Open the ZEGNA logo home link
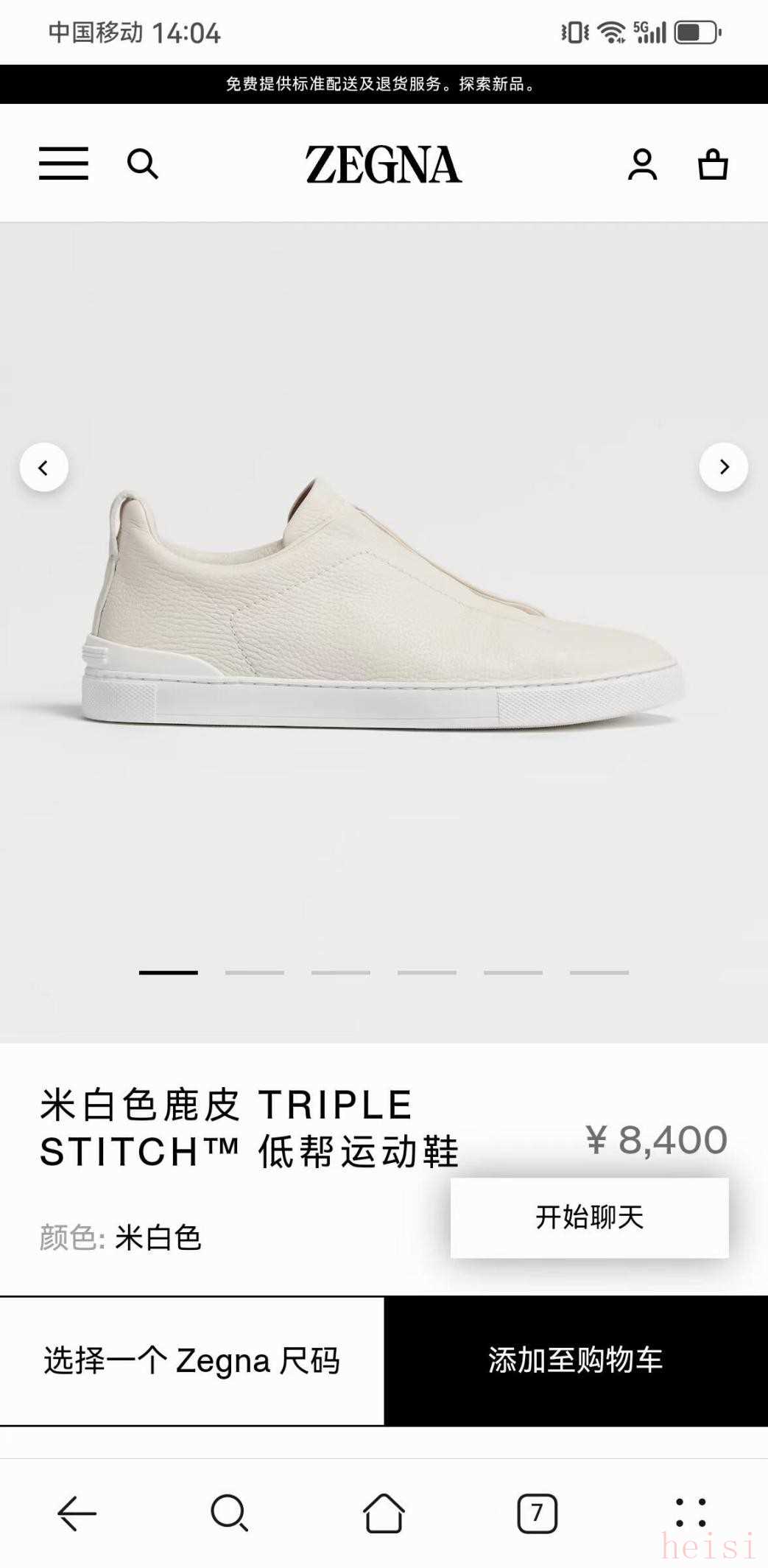This screenshot has height=1568, width=768. pos(384,164)
